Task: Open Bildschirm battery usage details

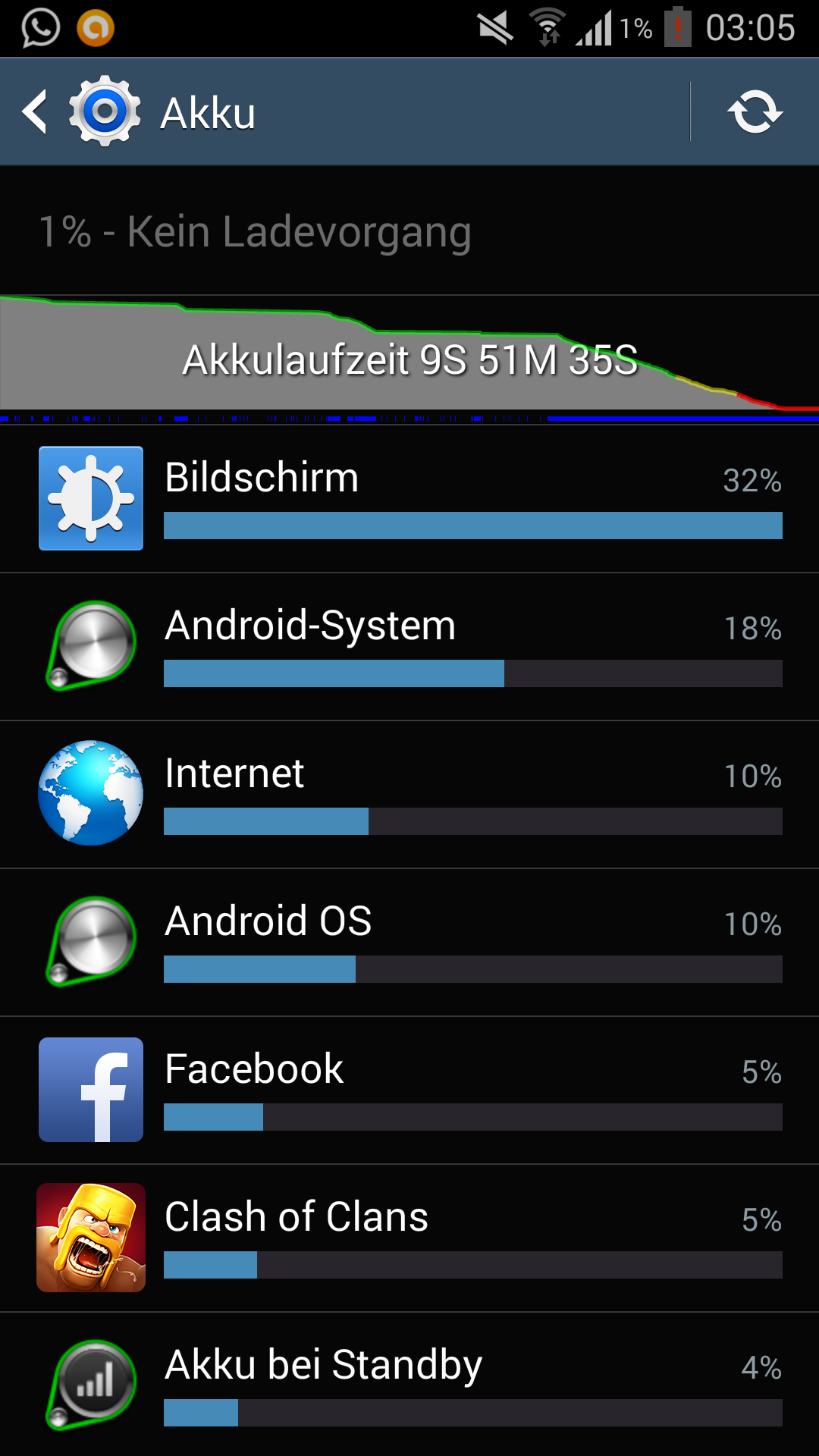Action: tap(409, 498)
